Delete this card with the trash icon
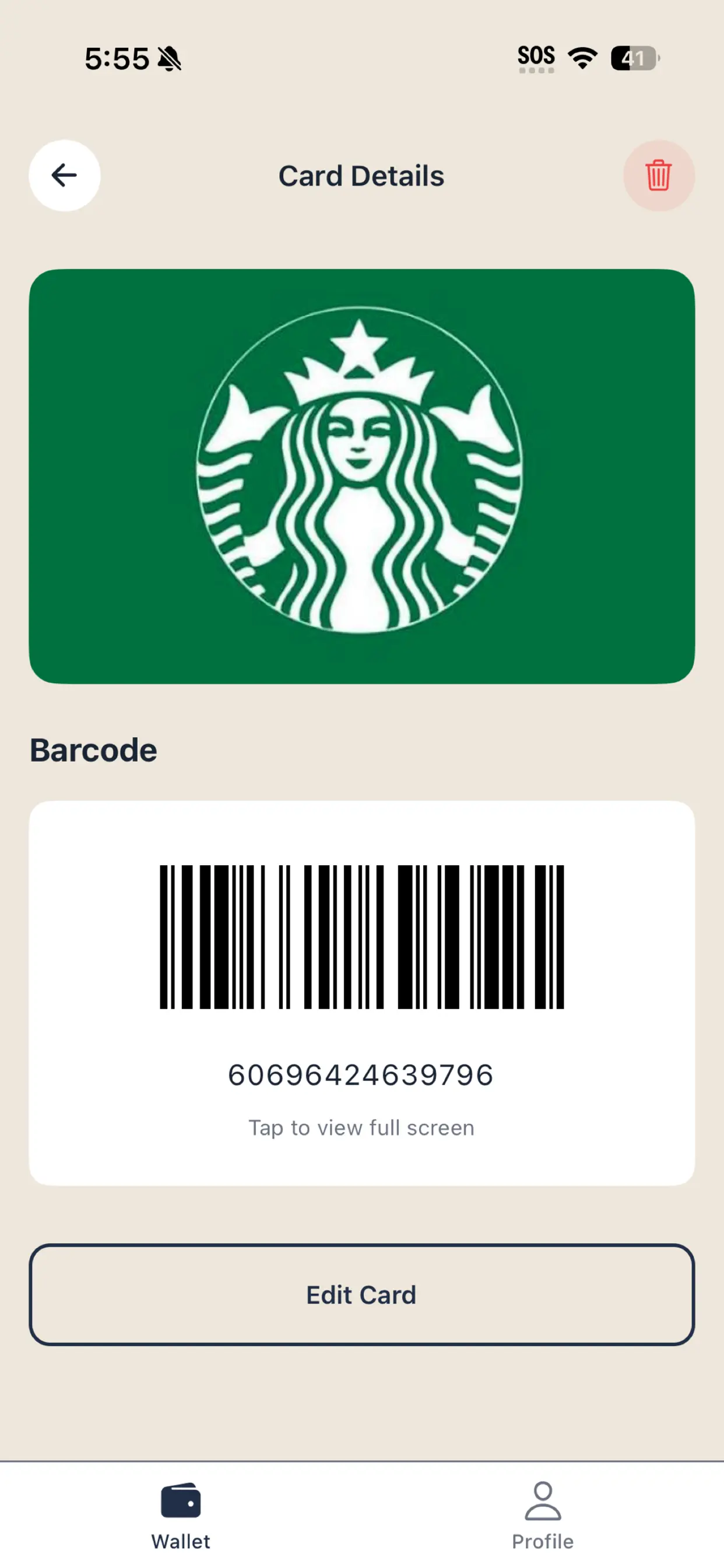724x1568 pixels. click(x=658, y=176)
